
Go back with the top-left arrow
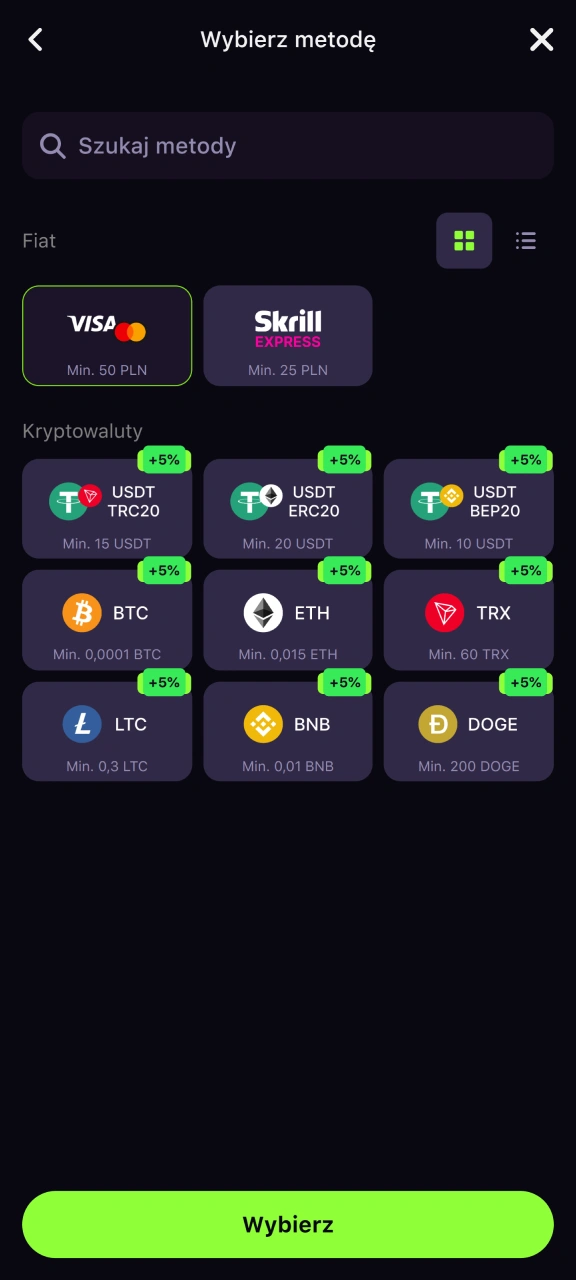click(x=36, y=40)
